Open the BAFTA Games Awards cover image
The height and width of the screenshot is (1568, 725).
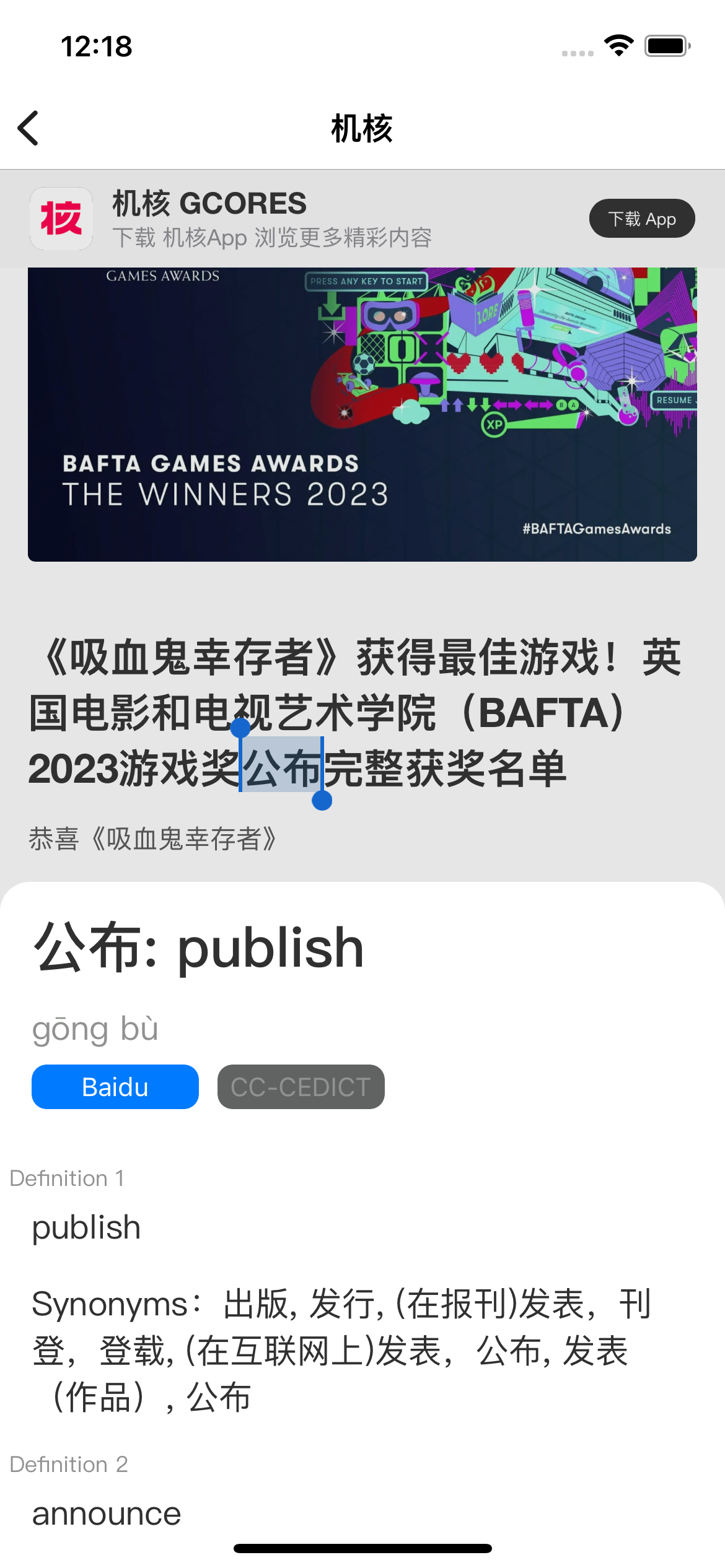[x=362, y=415]
